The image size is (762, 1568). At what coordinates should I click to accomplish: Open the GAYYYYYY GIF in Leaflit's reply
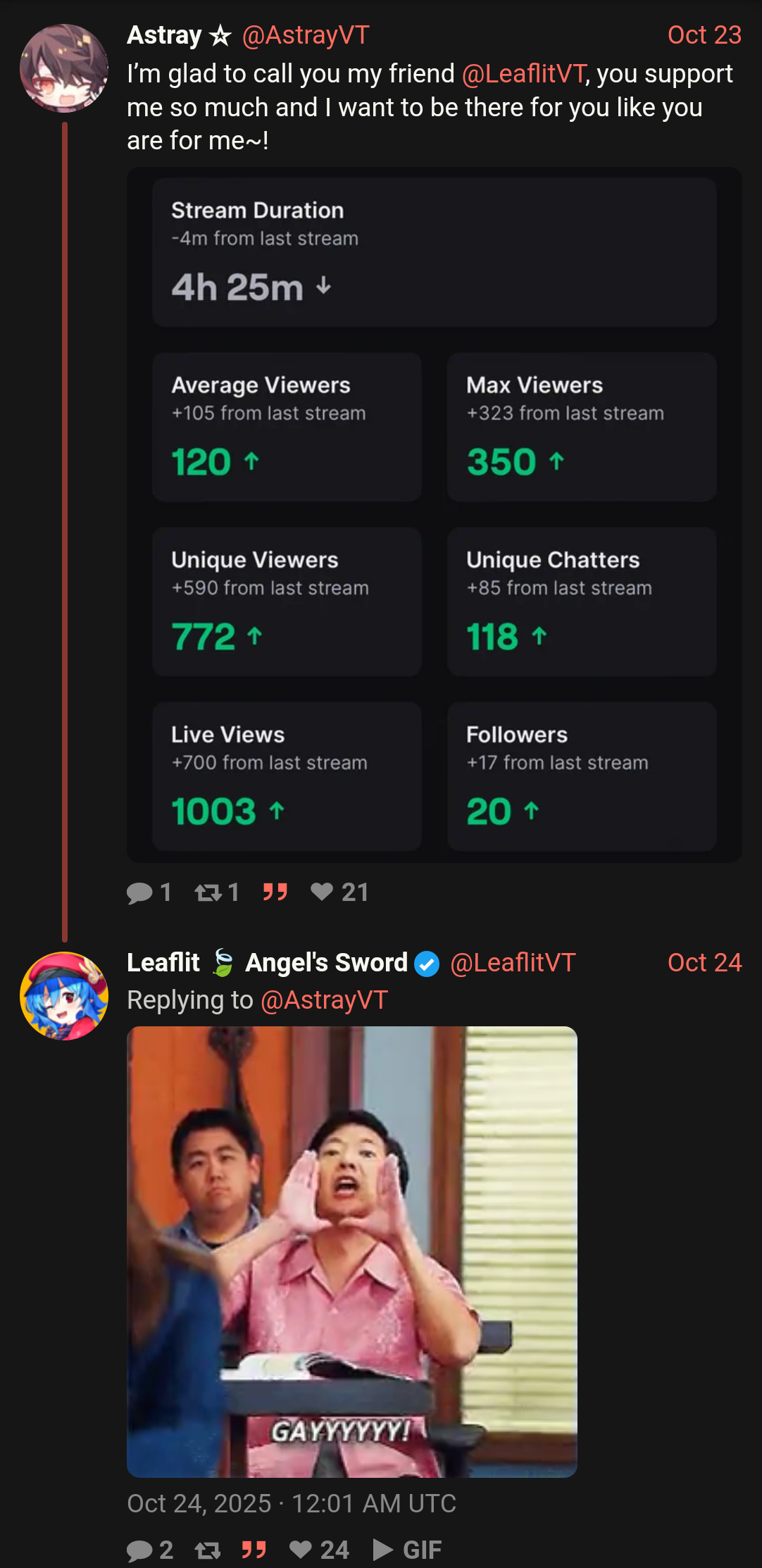pos(351,1251)
